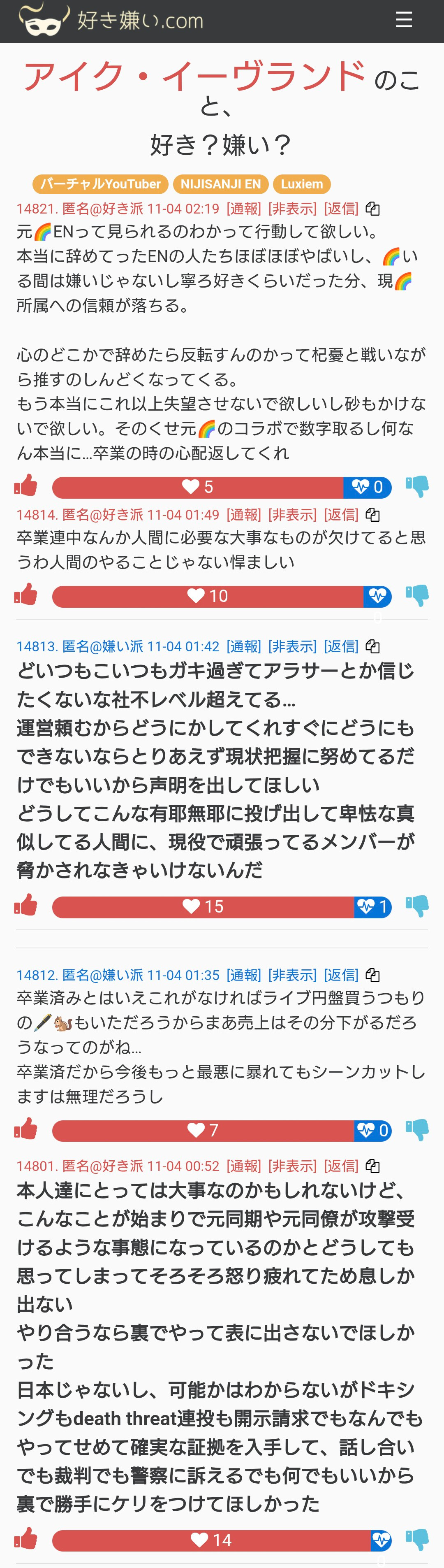Open the hamburger menu
Image resolution: width=444 pixels, height=1568 pixels.
[x=404, y=20]
